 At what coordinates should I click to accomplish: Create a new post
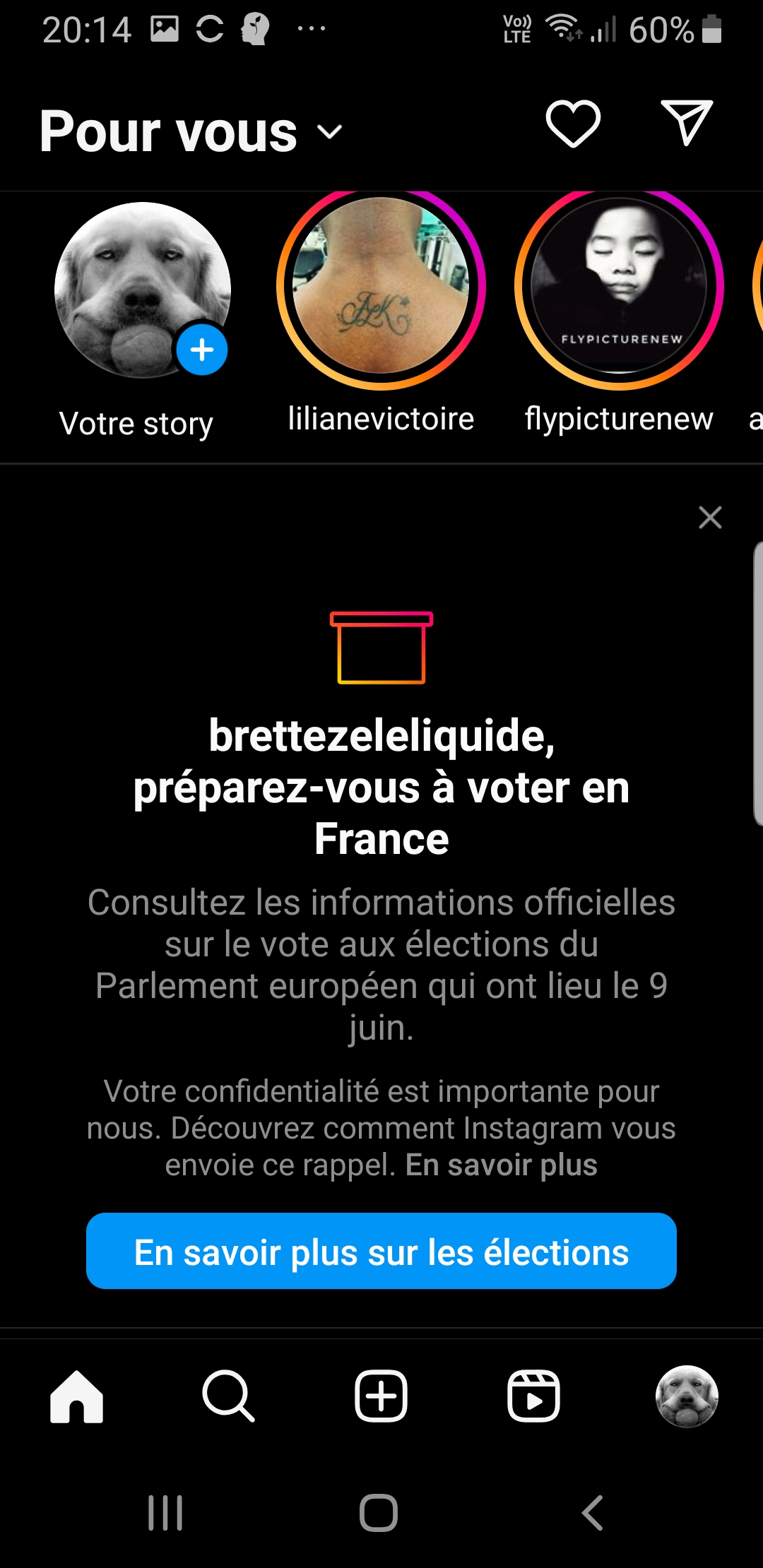[x=381, y=1396]
